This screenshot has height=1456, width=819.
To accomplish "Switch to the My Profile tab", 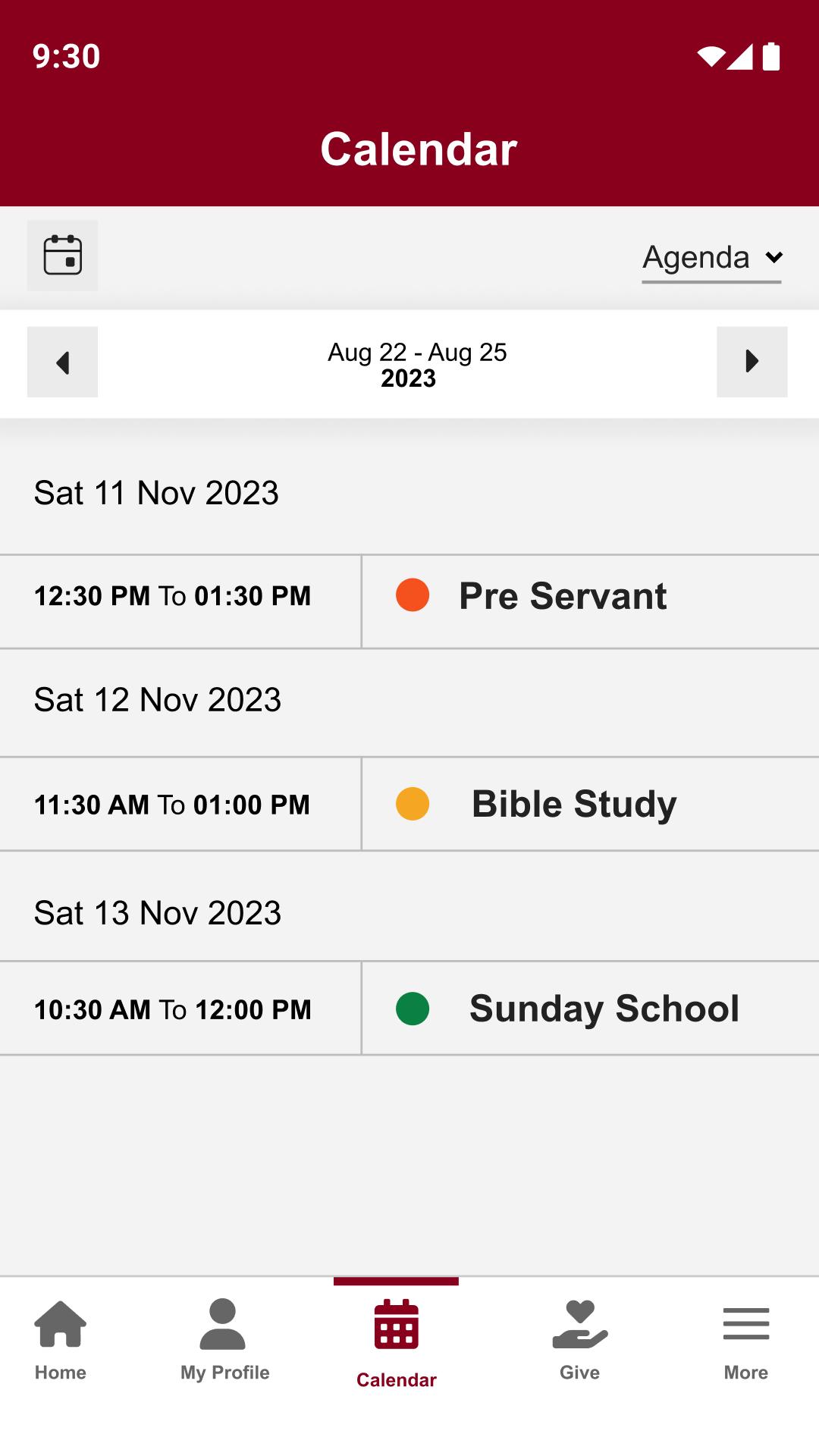I will click(224, 1339).
